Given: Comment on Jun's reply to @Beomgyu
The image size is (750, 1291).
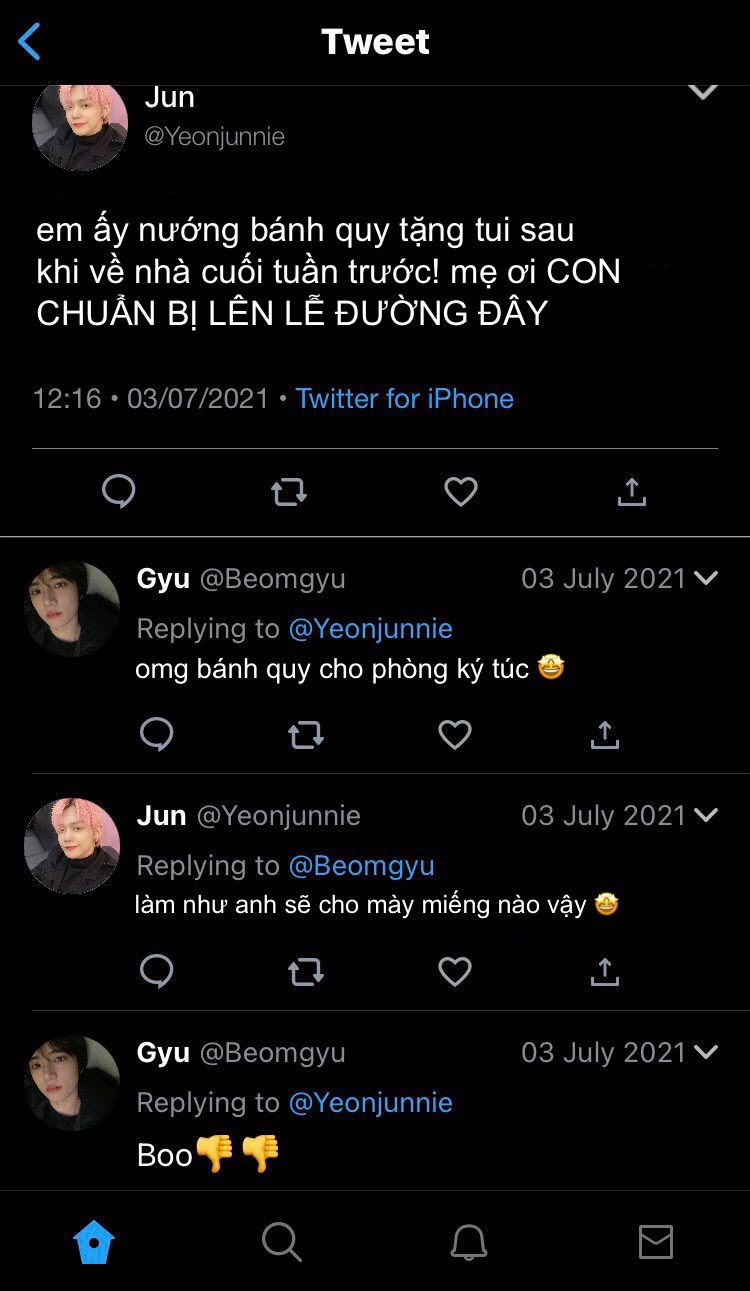Looking at the screenshot, I should click(157, 971).
